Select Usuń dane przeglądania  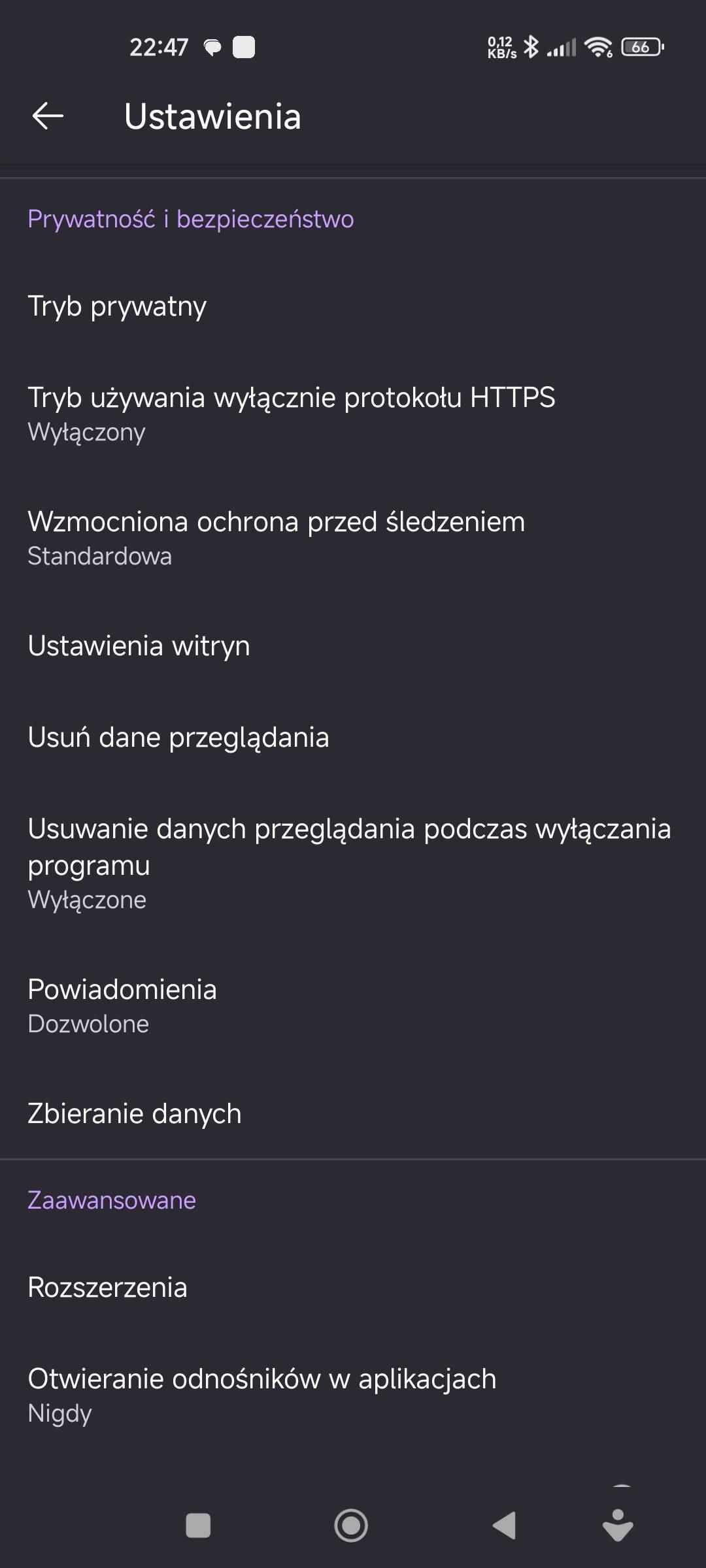point(178,737)
